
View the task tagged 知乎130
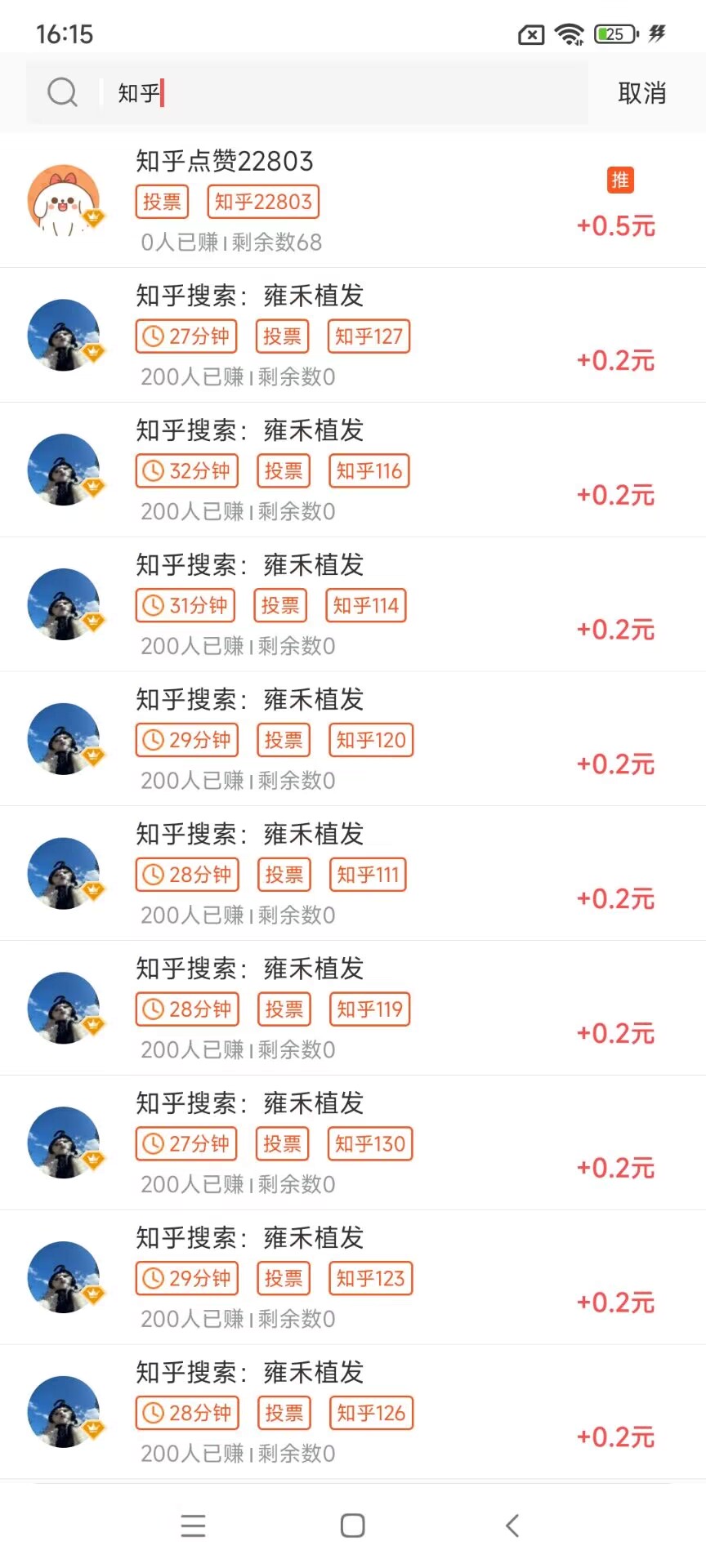pos(353,1143)
